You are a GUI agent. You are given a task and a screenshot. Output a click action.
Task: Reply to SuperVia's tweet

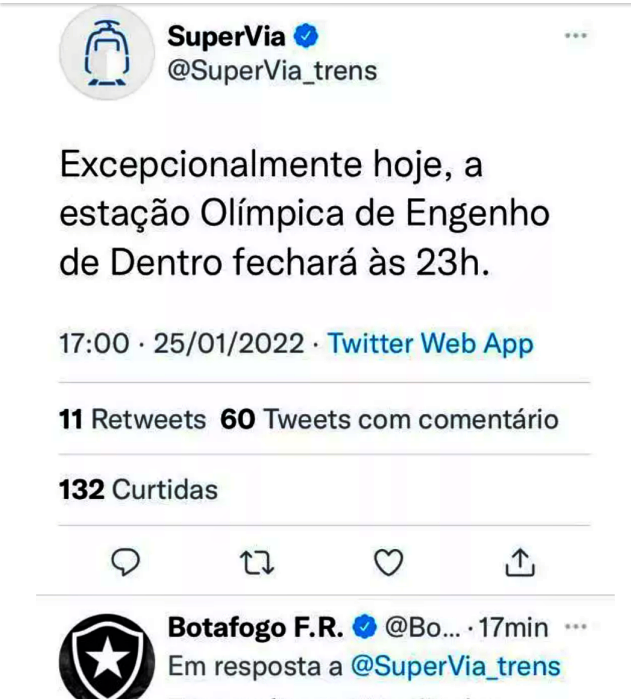click(122, 564)
